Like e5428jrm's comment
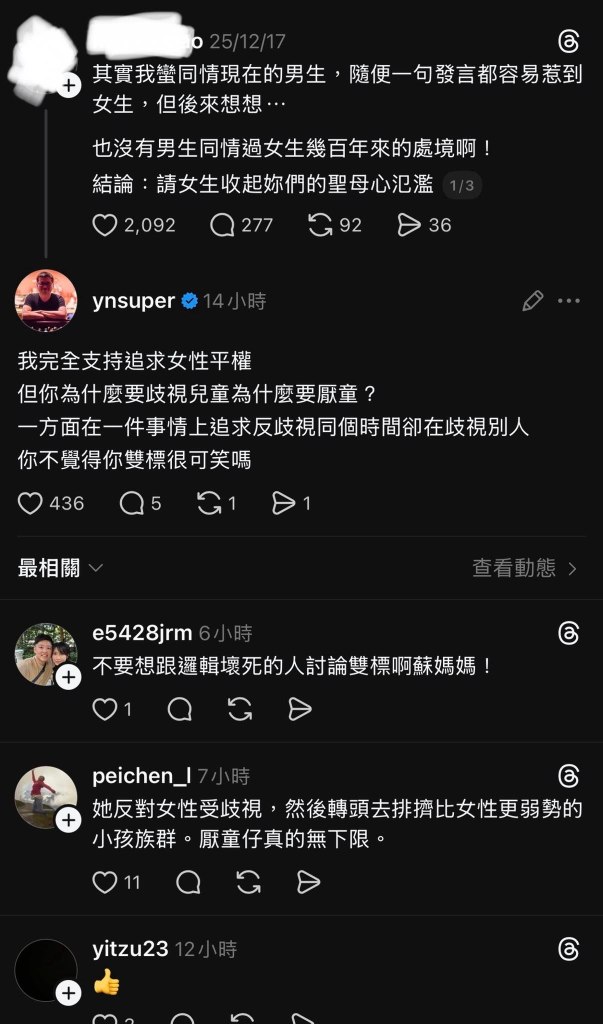This screenshot has height=1024, width=603. point(105,710)
